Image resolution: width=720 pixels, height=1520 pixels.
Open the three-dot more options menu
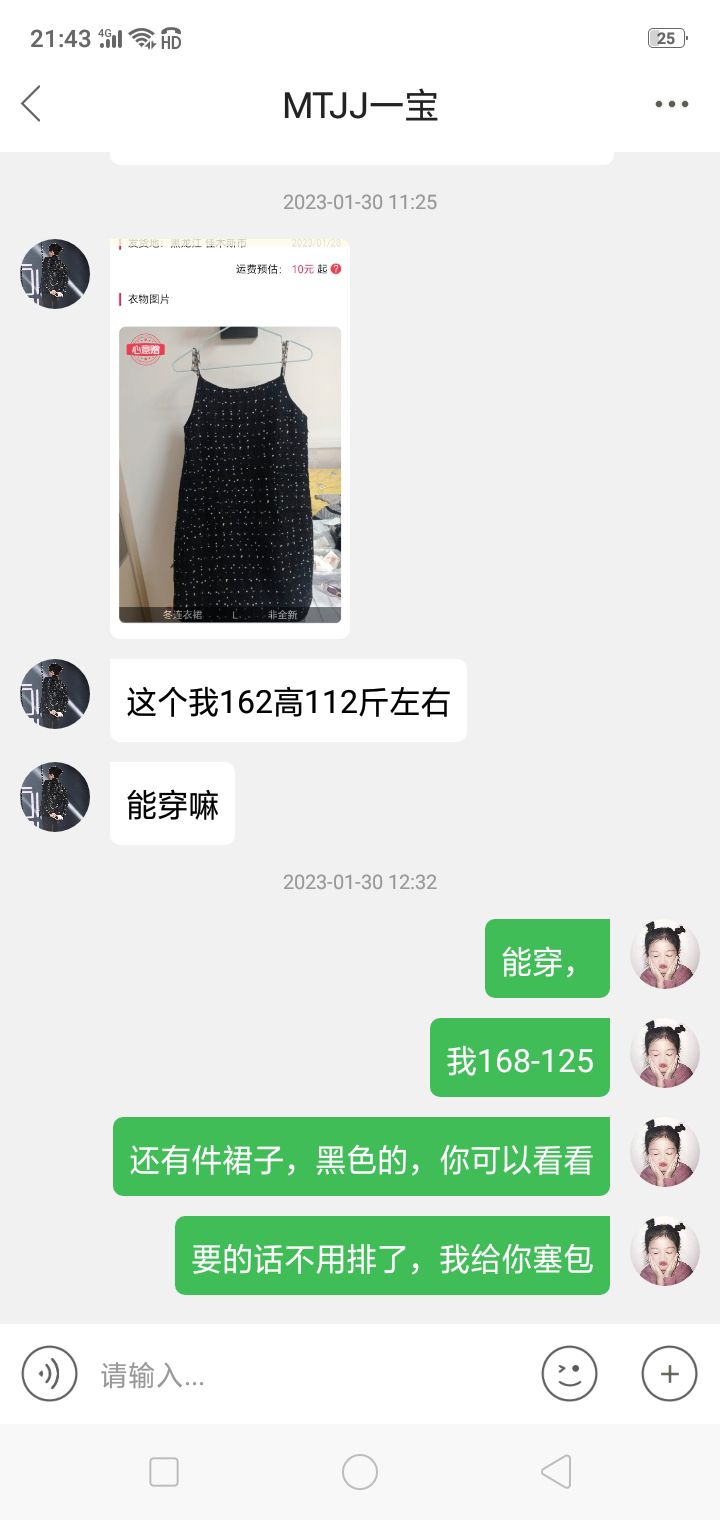pyautogui.click(x=672, y=104)
